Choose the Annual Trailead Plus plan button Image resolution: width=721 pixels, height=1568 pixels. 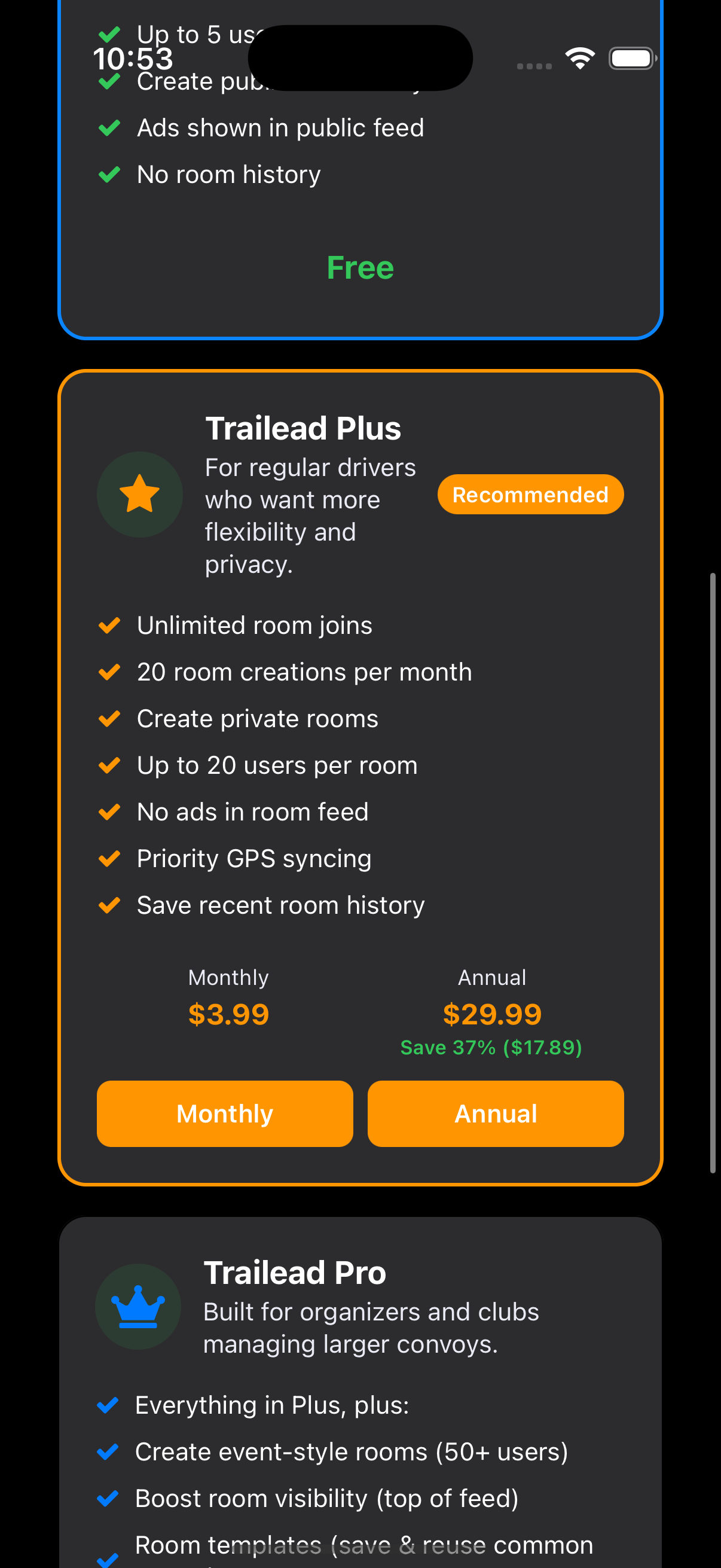495,1114
